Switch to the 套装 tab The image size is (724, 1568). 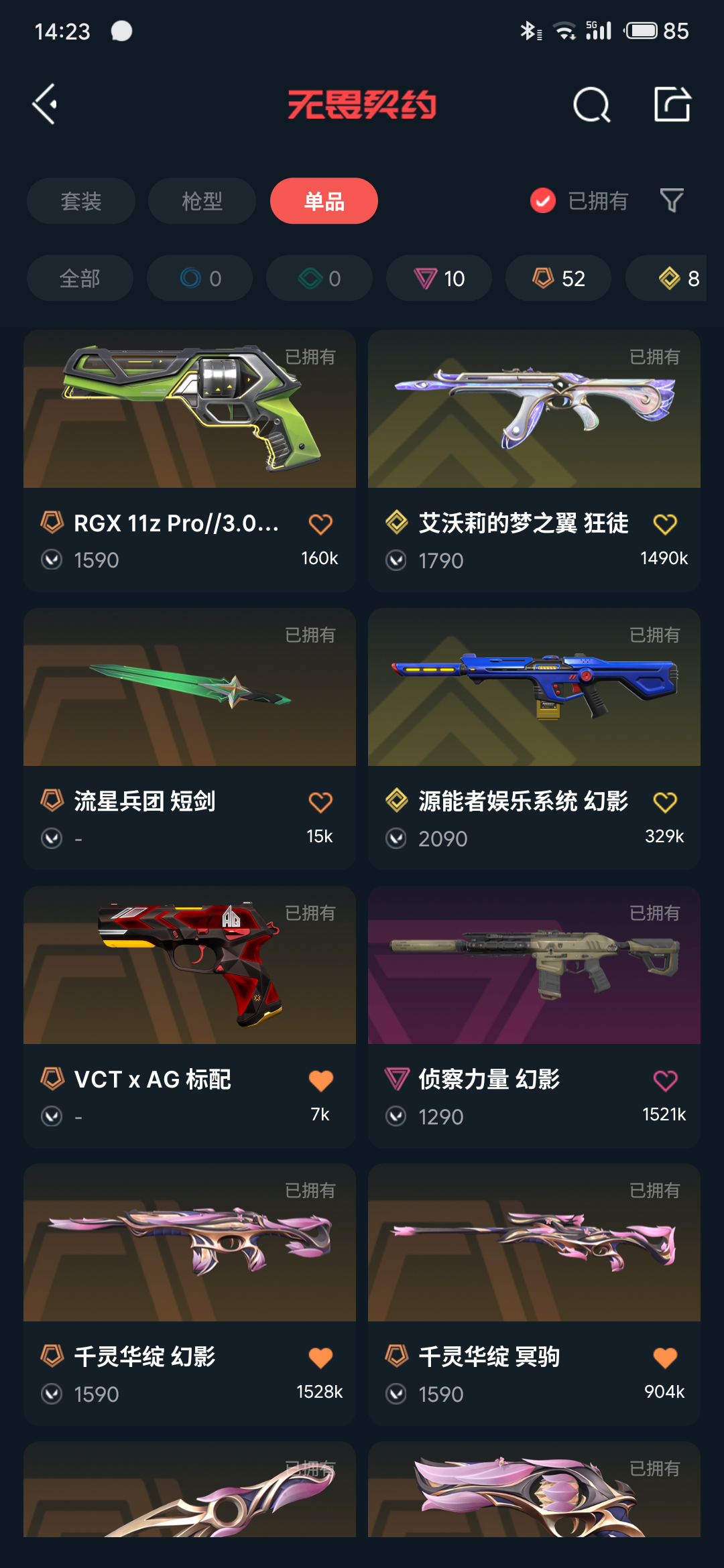pyautogui.click(x=81, y=201)
